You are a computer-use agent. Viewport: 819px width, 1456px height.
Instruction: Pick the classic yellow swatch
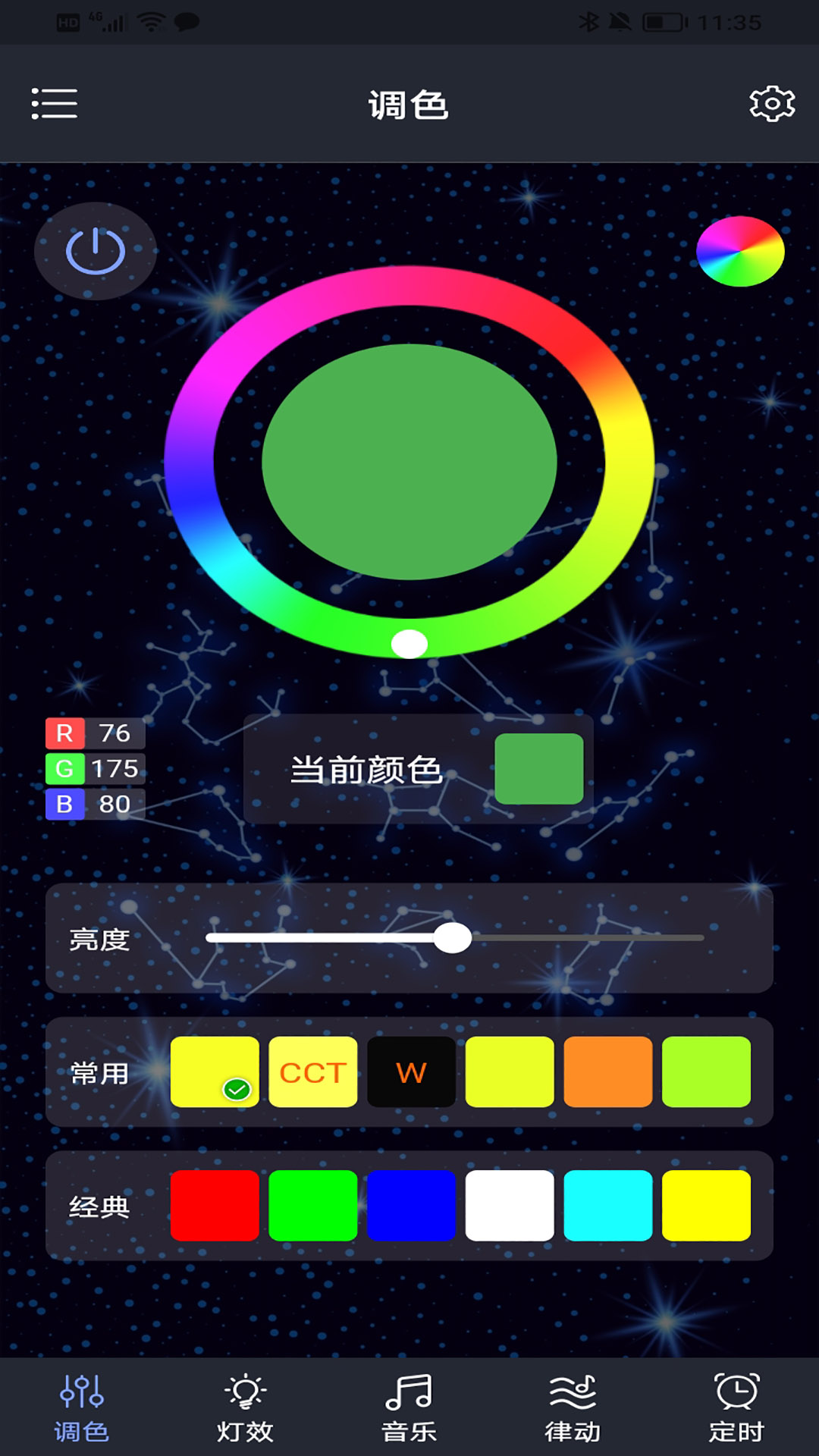click(706, 1206)
